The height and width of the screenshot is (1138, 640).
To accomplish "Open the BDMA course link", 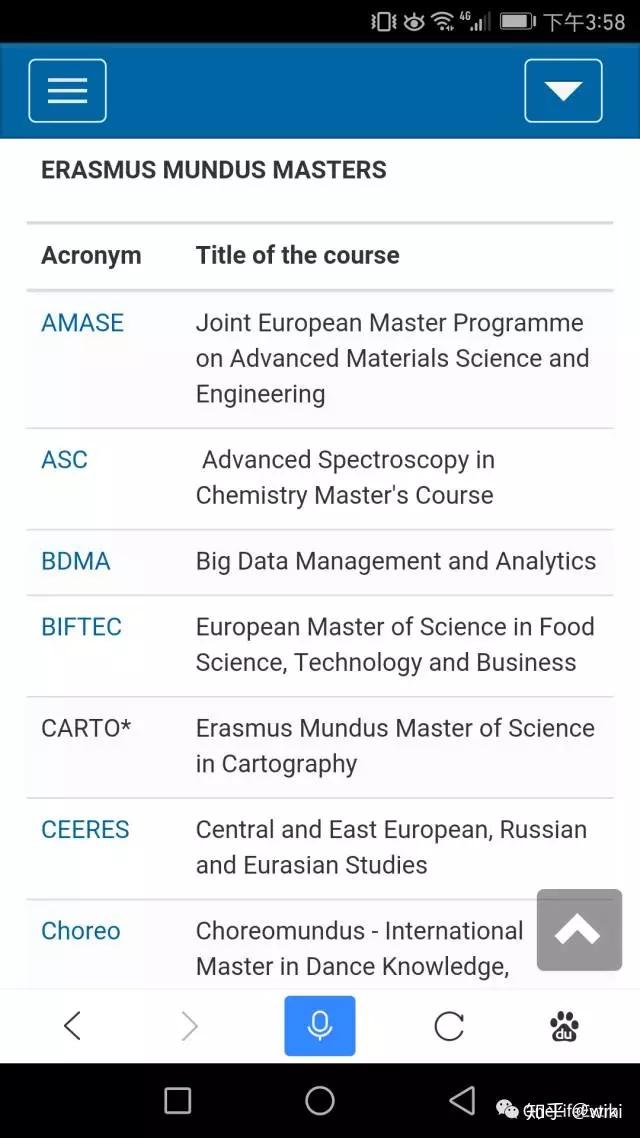I will pos(76,562).
